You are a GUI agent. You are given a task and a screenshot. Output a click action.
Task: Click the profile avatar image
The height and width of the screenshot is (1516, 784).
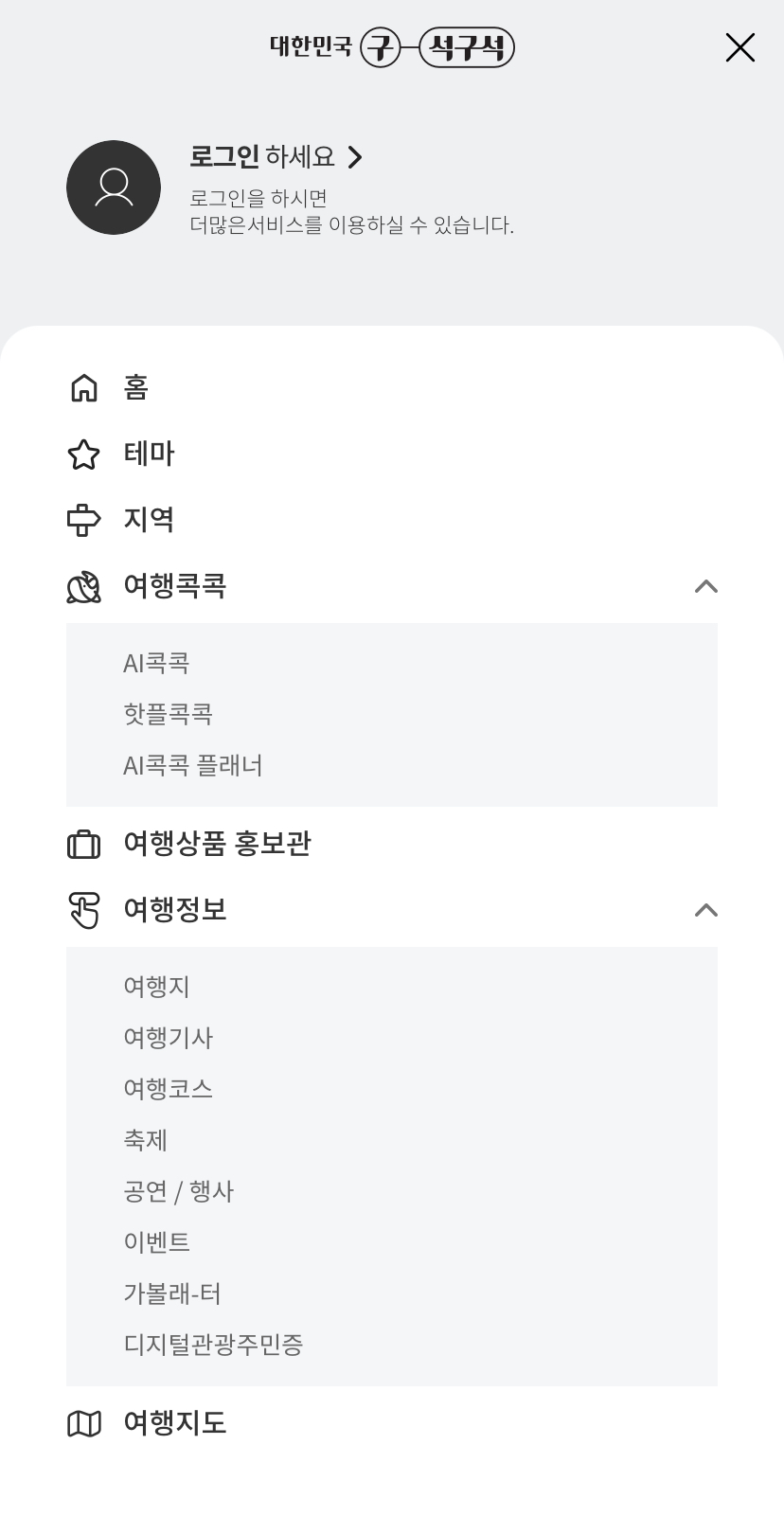(x=114, y=187)
